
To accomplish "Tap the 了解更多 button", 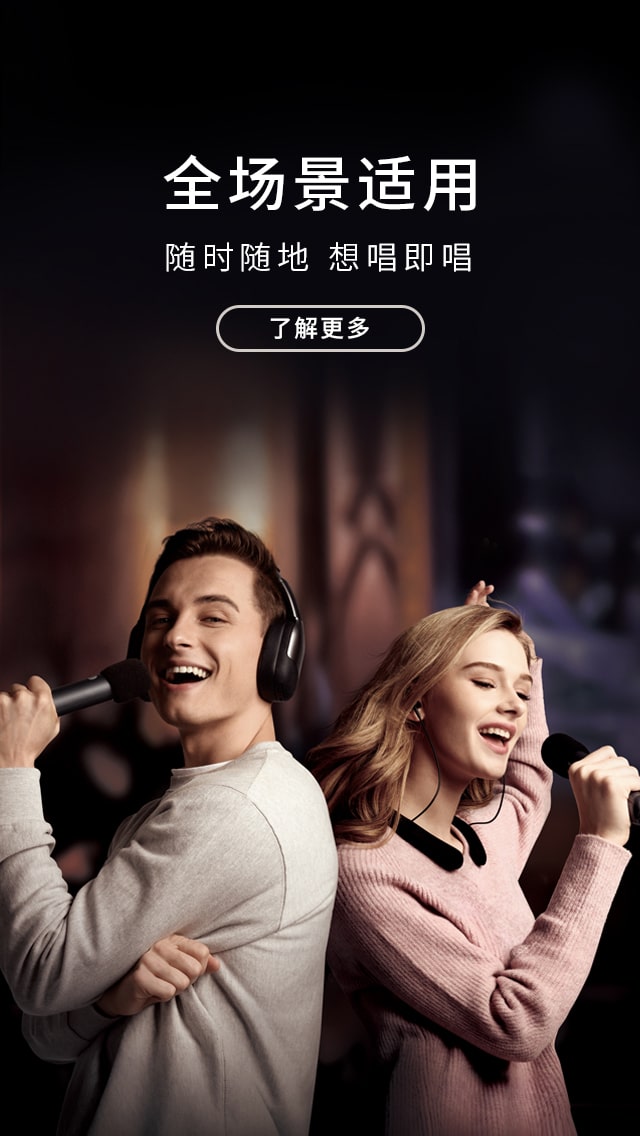I will coord(320,329).
